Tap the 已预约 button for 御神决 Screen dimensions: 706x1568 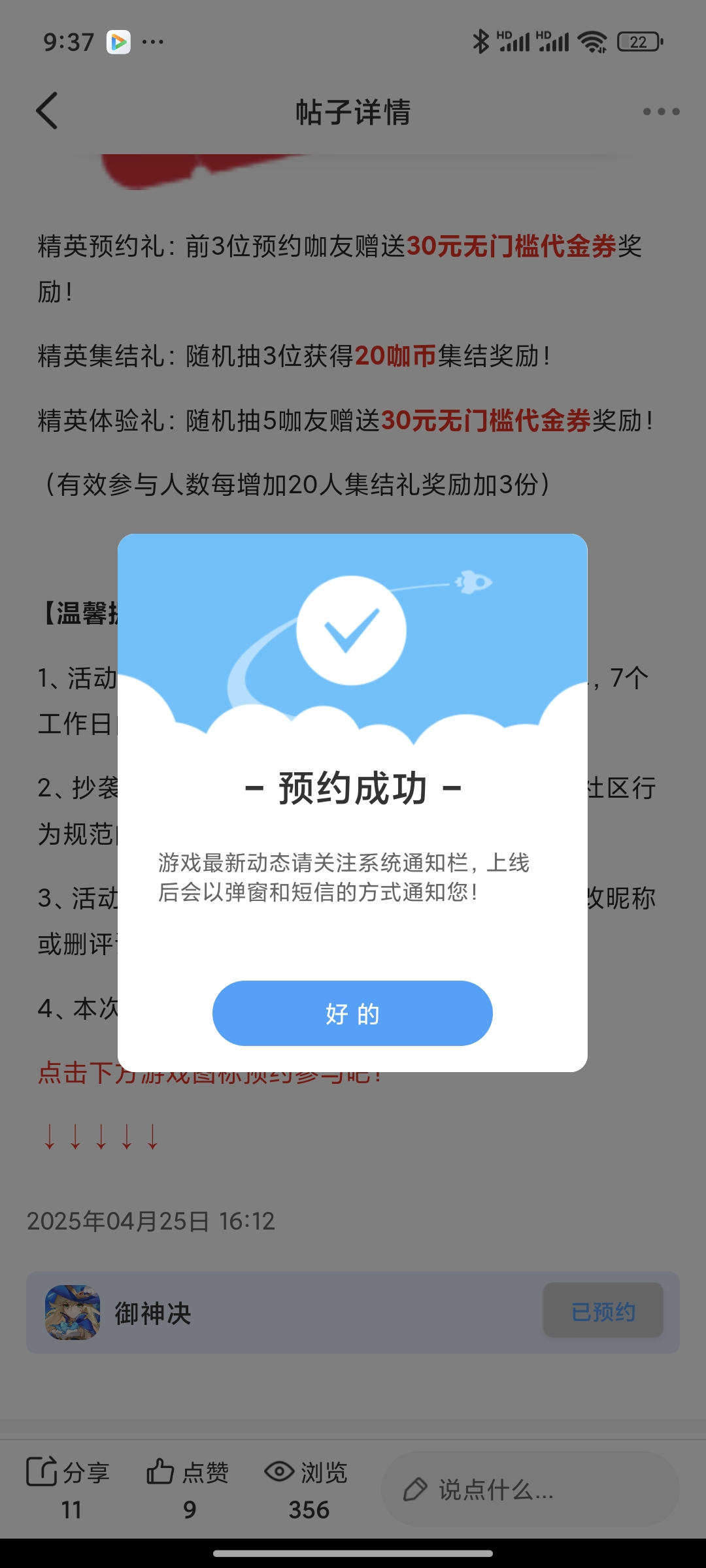click(x=603, y=1311)
